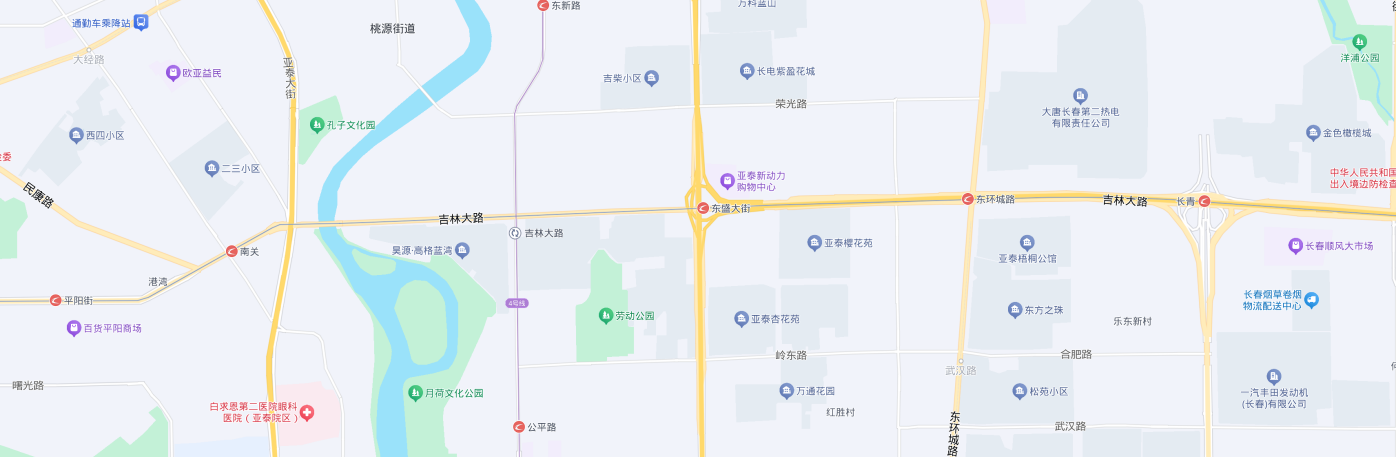Select the 东环城路 metro station marker
Viewport: 1396px width, 457px height.
coord(967,199)
